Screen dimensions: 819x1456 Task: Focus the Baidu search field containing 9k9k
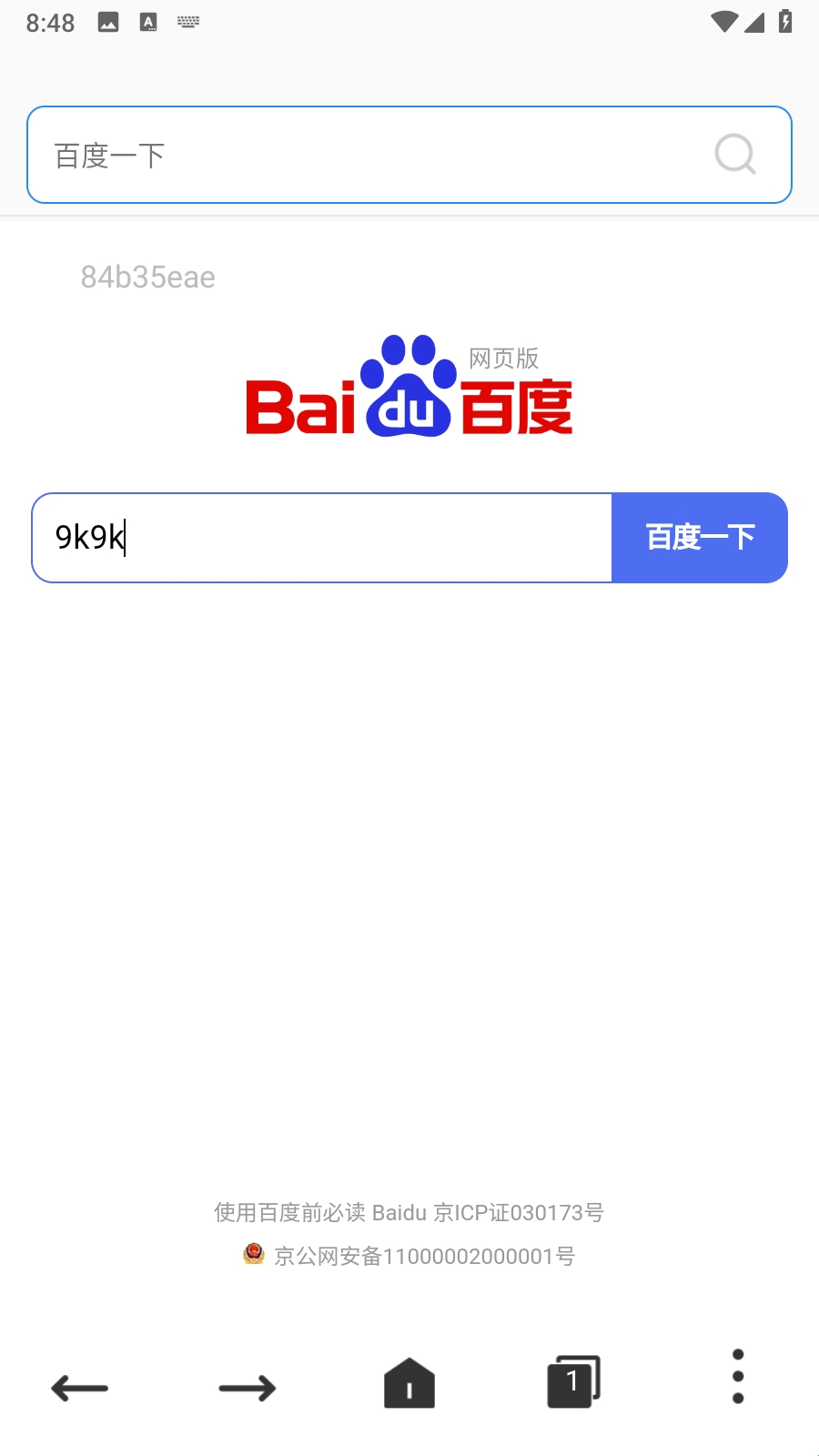tap(322, 538)
